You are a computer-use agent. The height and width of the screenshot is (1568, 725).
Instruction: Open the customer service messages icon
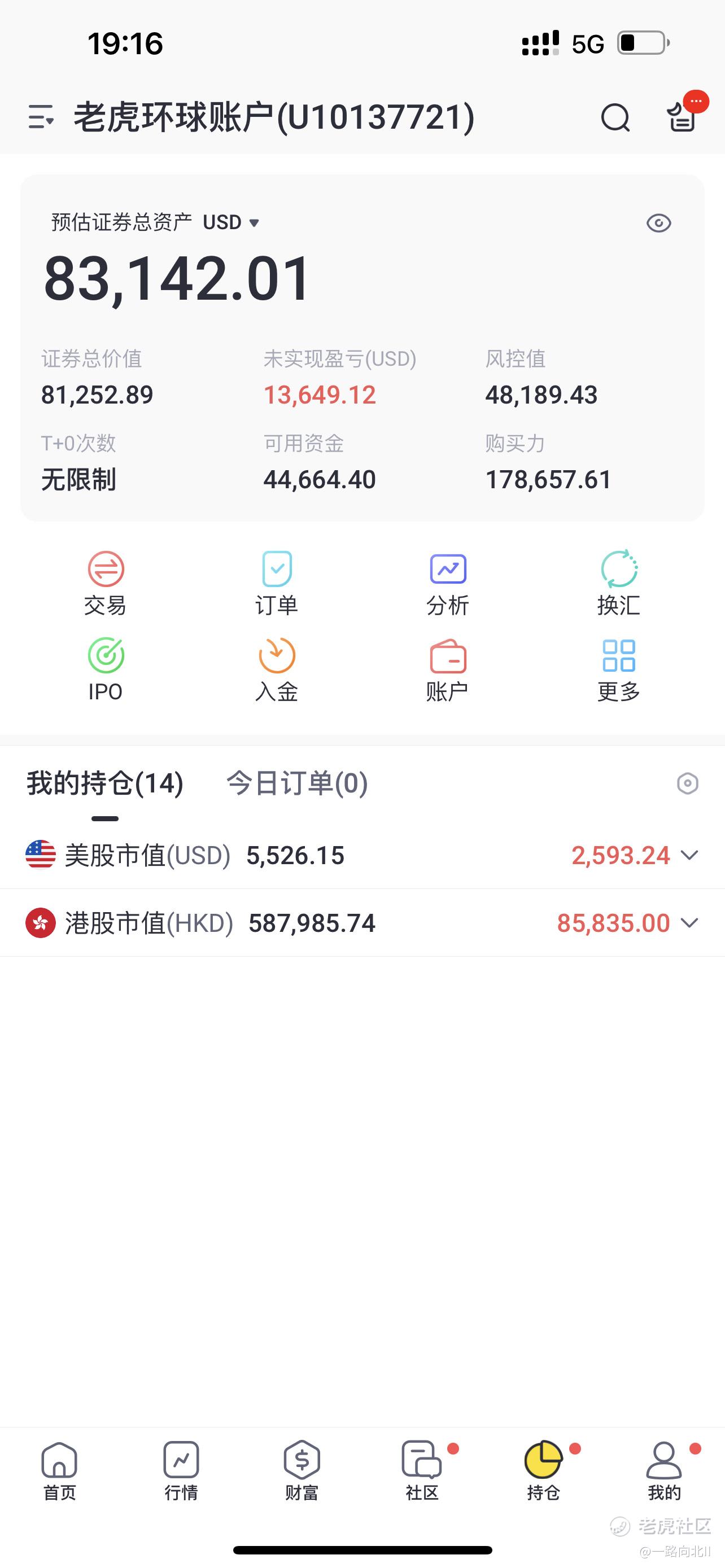click(x=682, y=116)
